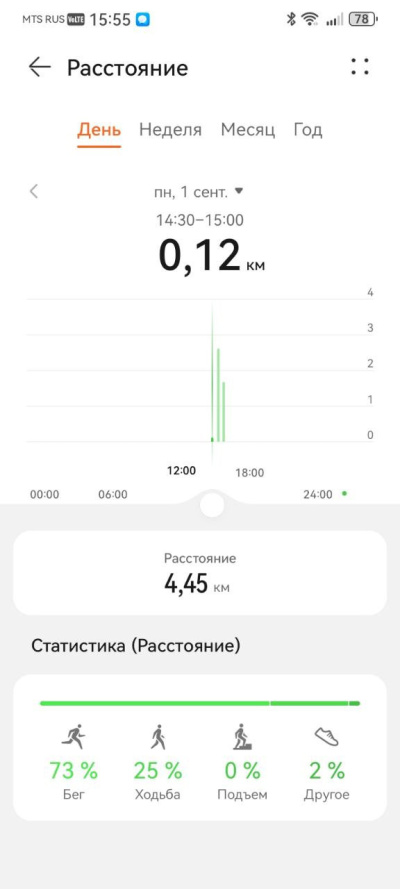Image resolution: width=400 pixels, height=889 pixels.
Task: Switch to the Год tab
Action: tap(308, 130)
